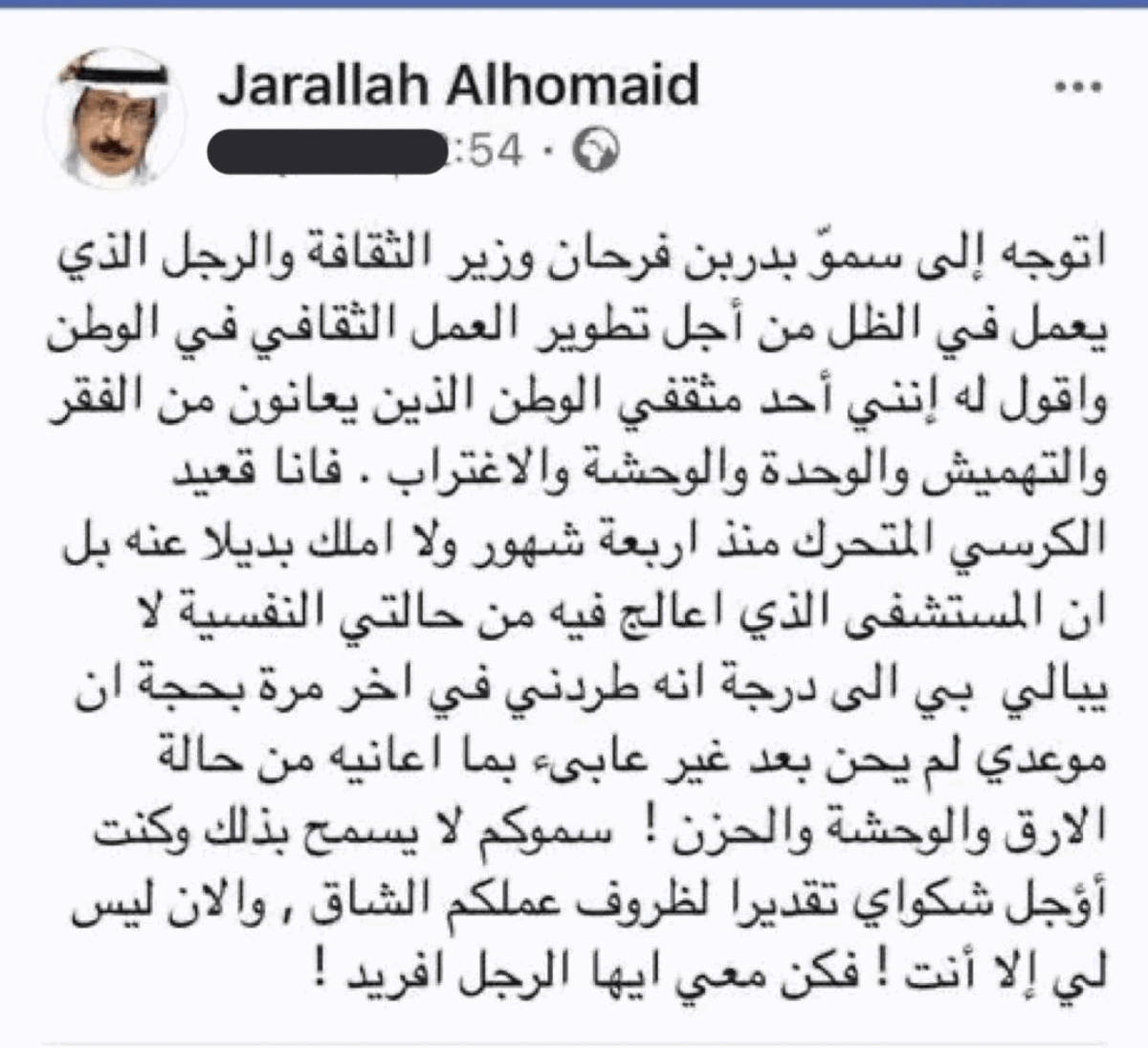1148x1048 pixels.
Task: Open Jarallah Alhomaid's profile from his name
Action: pos(458,84)
